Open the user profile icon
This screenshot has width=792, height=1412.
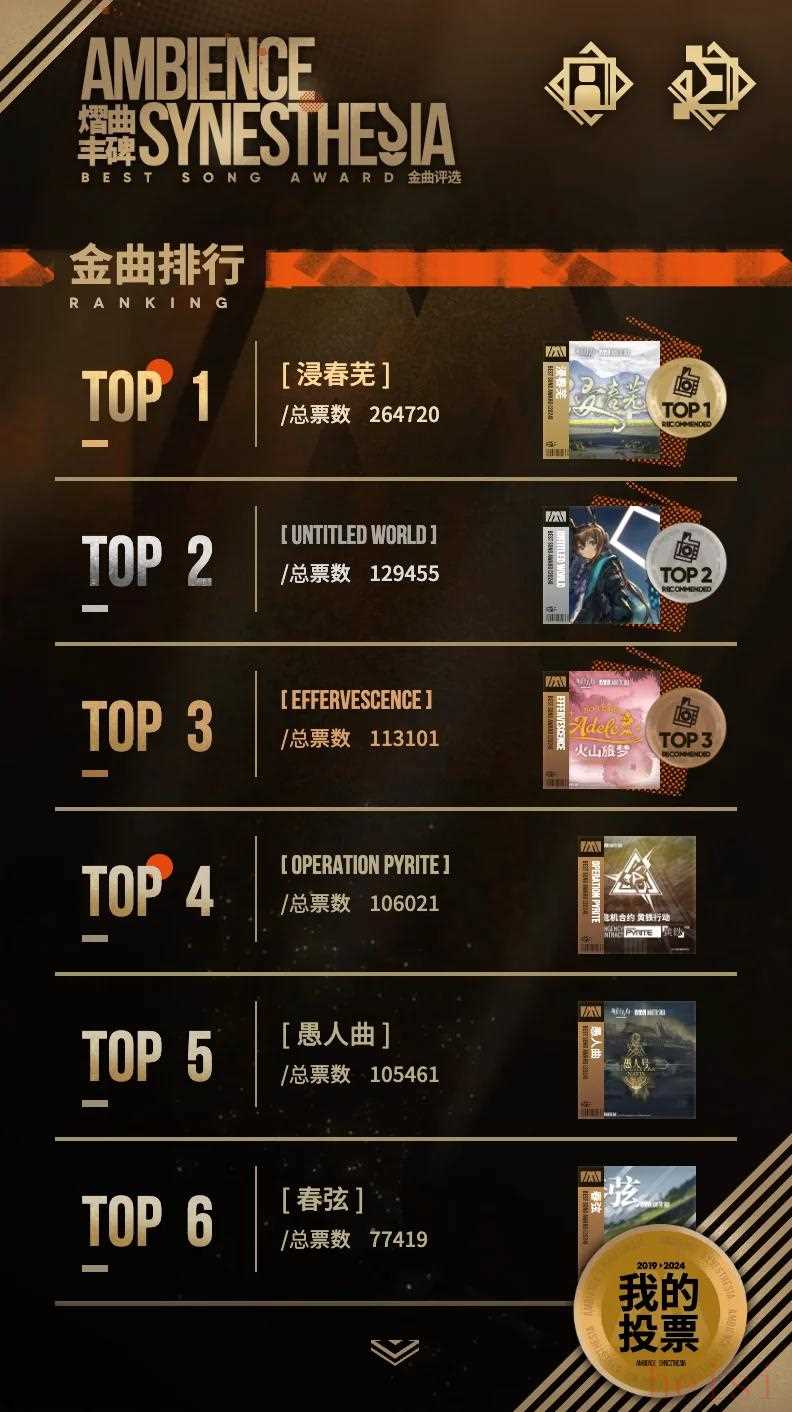coord(588,85)
